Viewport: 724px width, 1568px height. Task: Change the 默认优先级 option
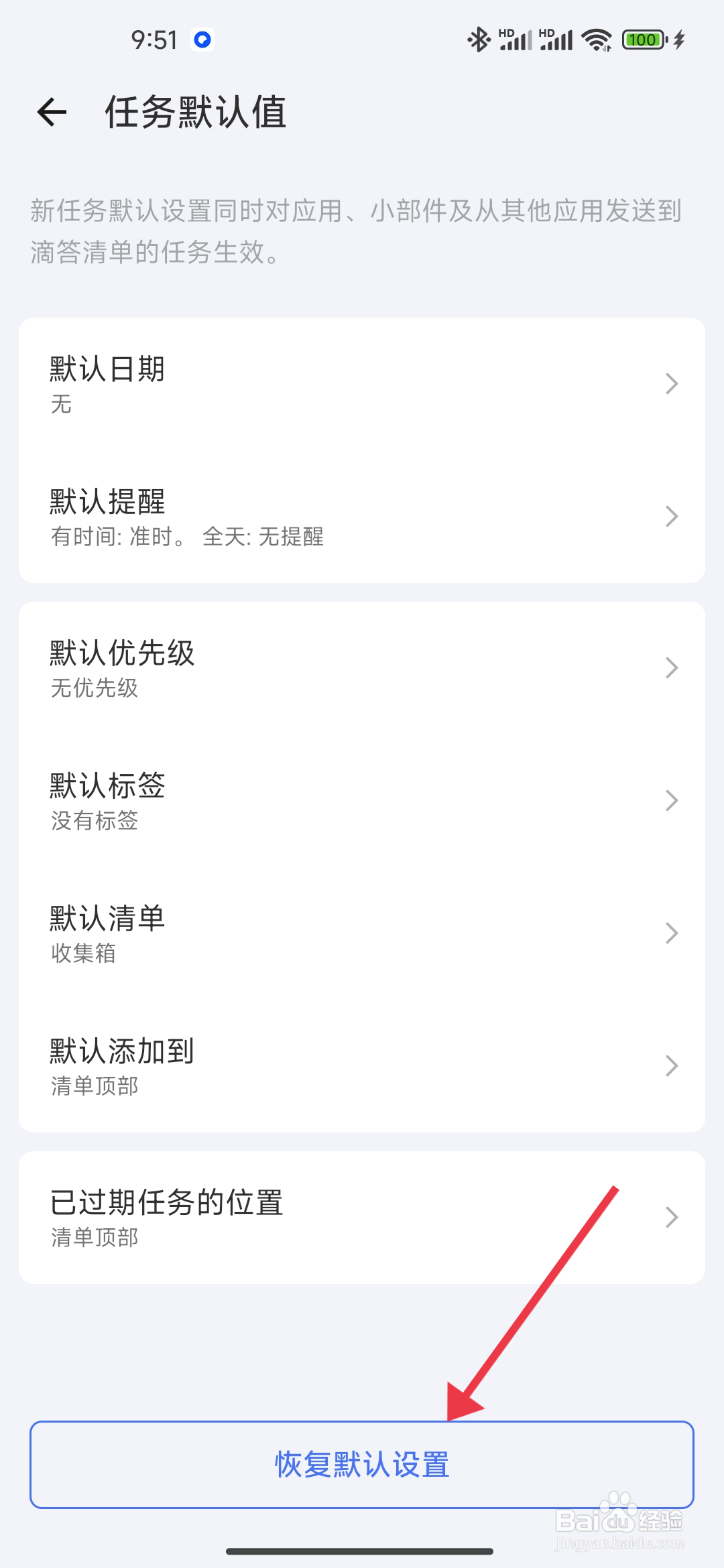(x=362, y=668)
